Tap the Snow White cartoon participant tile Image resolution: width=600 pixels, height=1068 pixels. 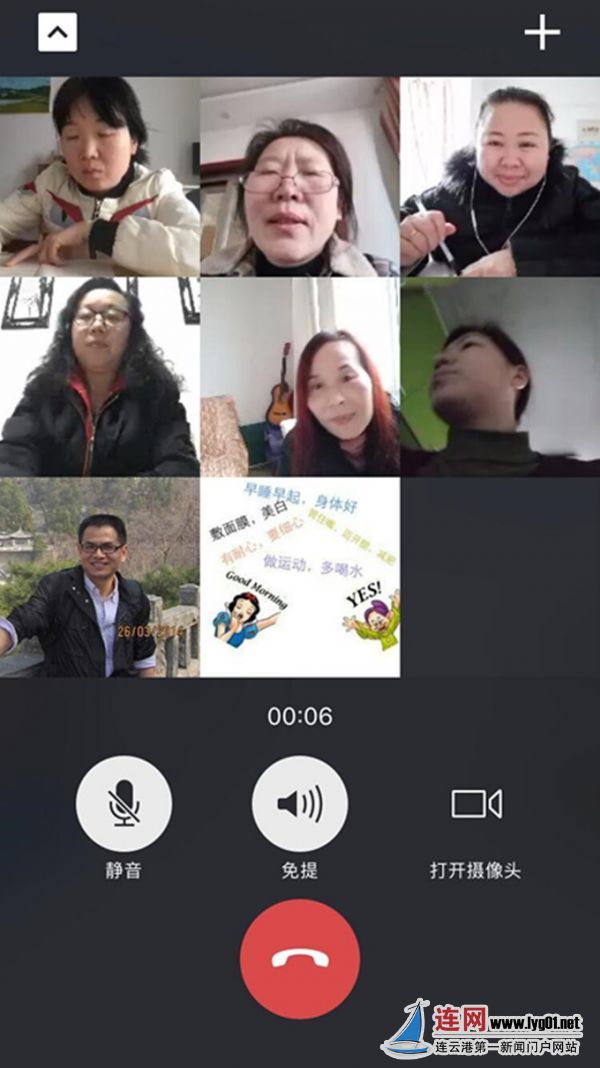(x=300, y=577)
